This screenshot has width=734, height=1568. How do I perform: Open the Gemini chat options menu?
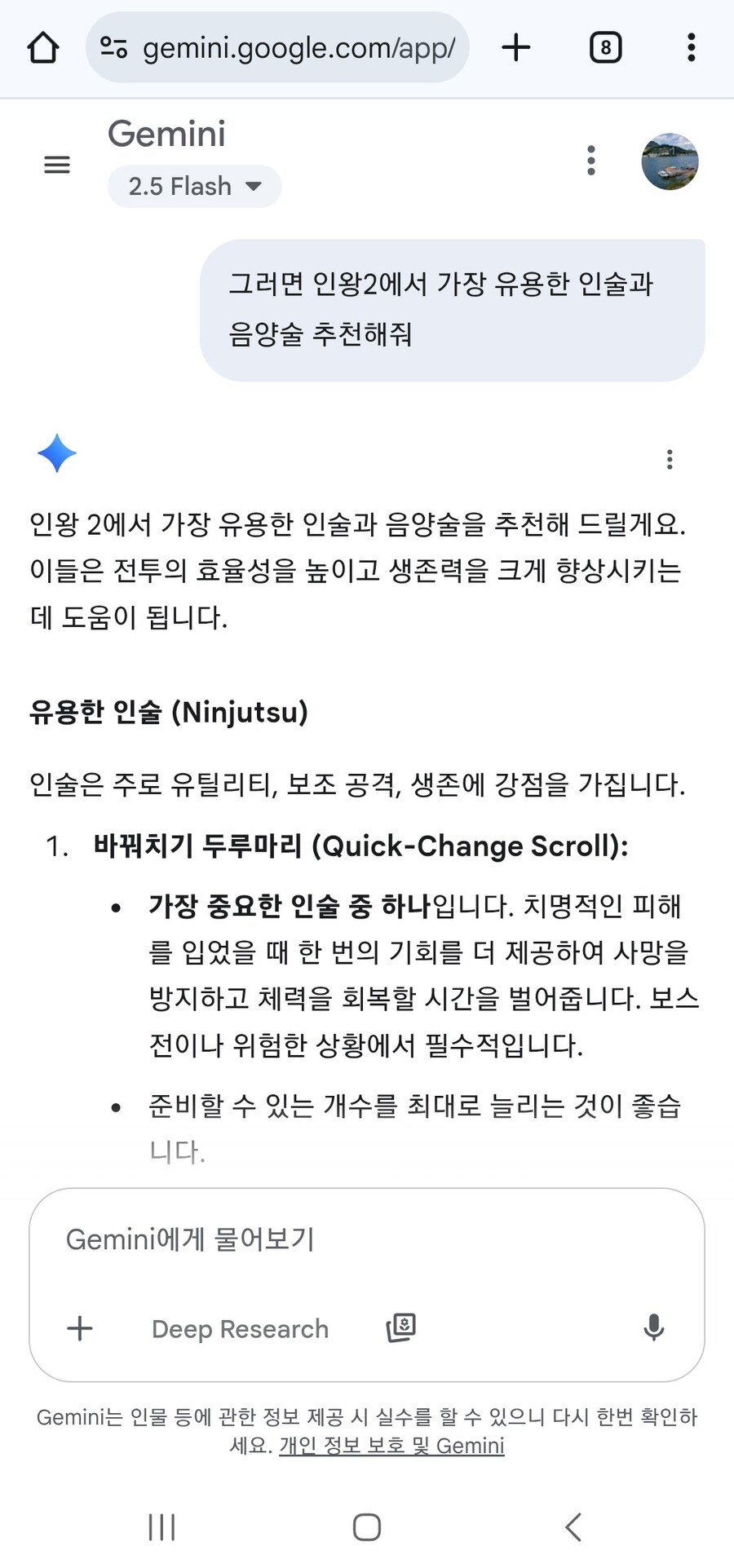point(591,161)
